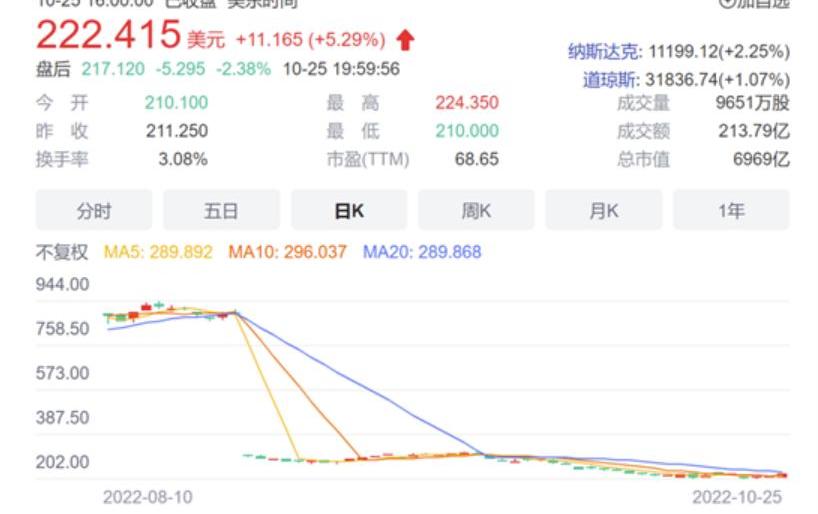
Task: Open the 月K chart tab
Action: pyautogui.click(x=603, y=211)
